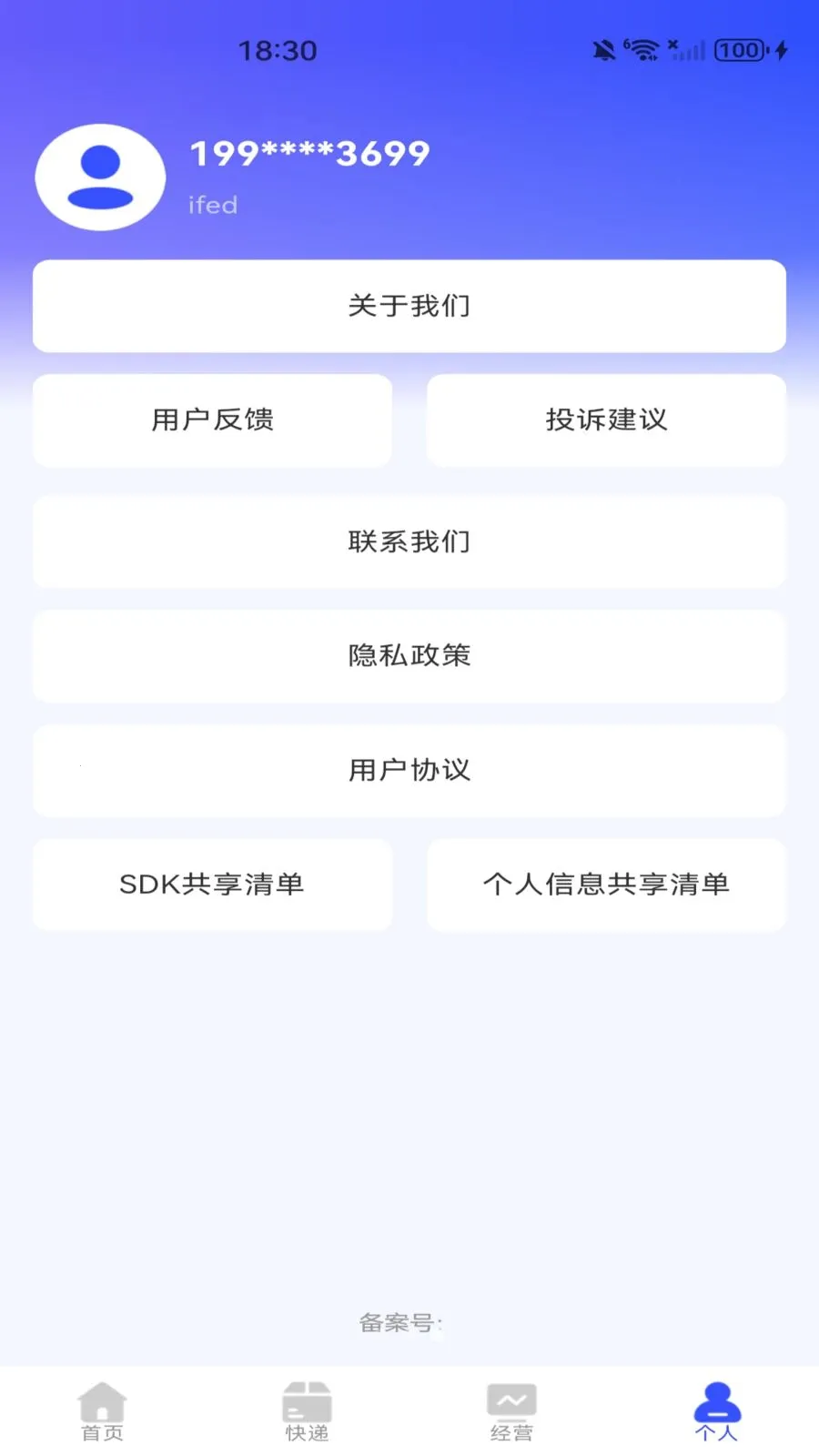Select the 经营 business chart icon
The image size is (819, 1456).
pyautogui.click(x=511, y=1406)
